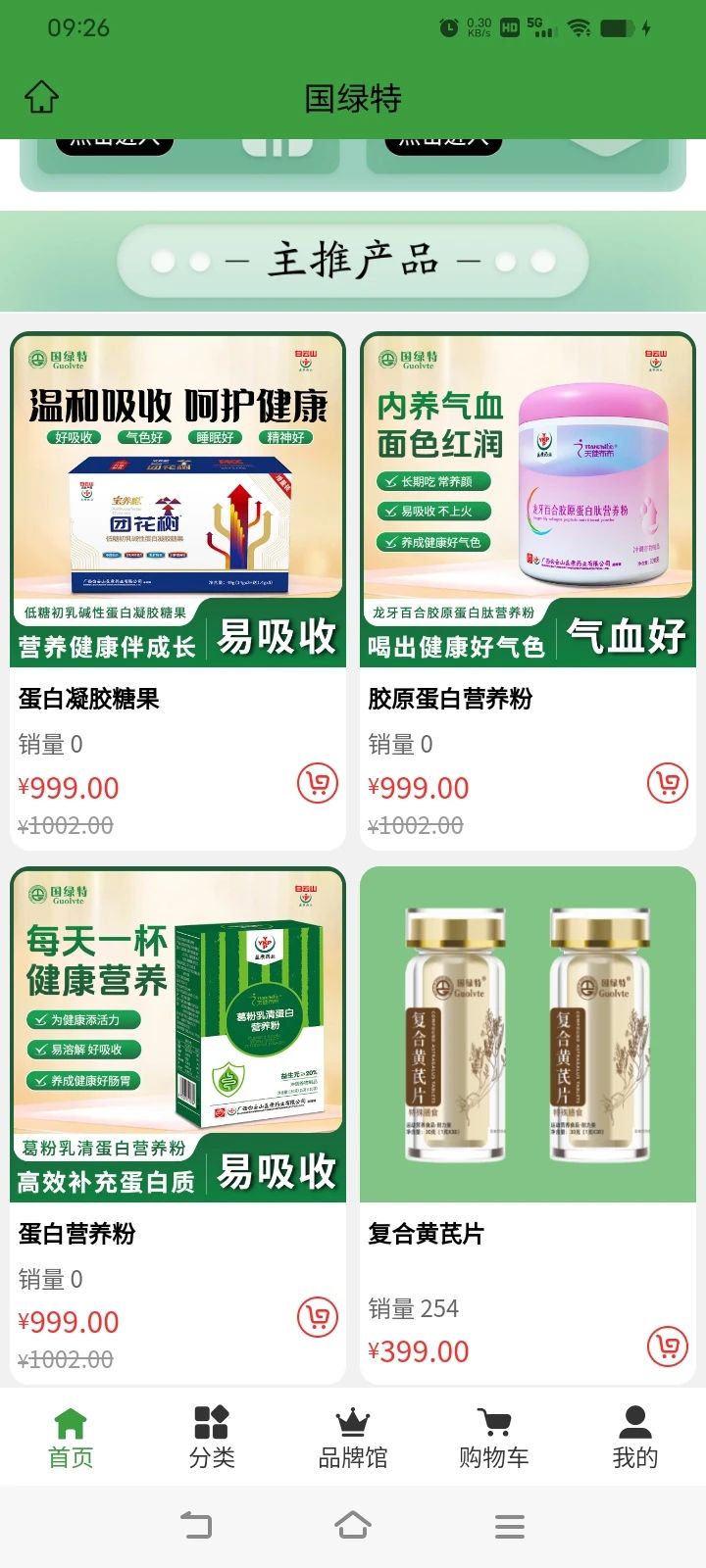The image size is (706, 1568).
Task: Add 复合黄芪片 to cart
Action: coord(668,1347)
